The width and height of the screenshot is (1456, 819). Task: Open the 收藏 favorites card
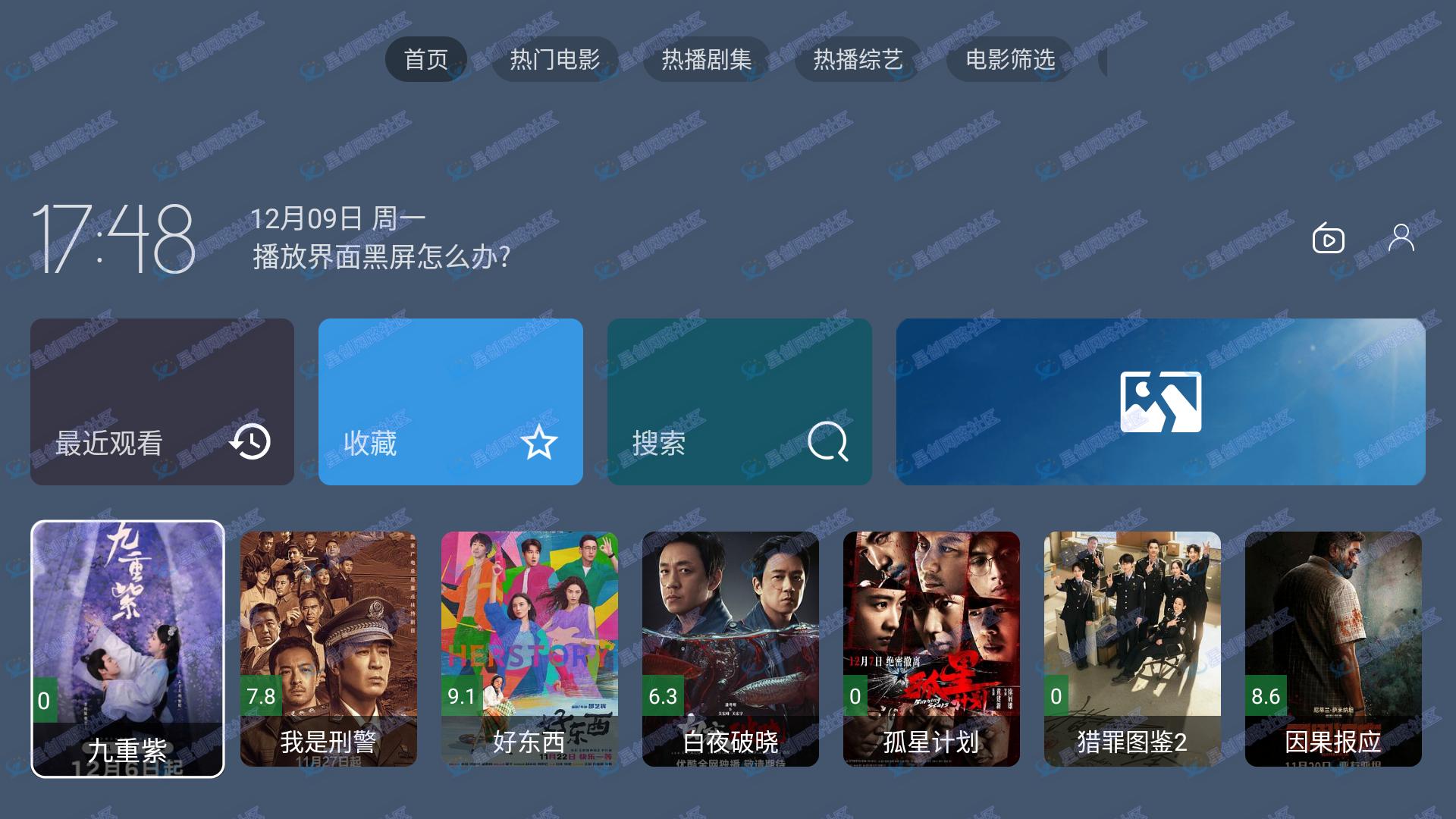[450, 402]
